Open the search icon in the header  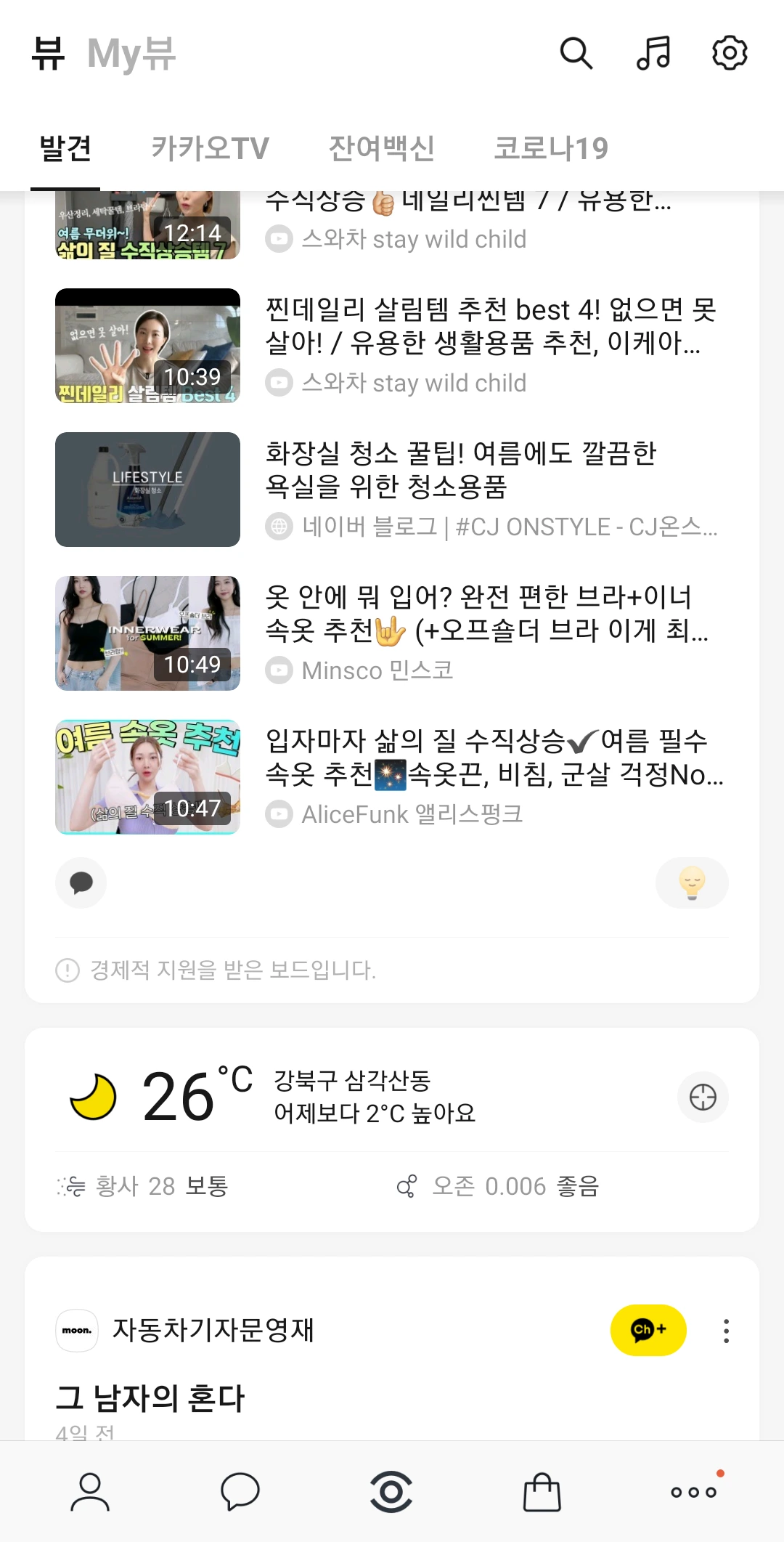click(576, 53)
